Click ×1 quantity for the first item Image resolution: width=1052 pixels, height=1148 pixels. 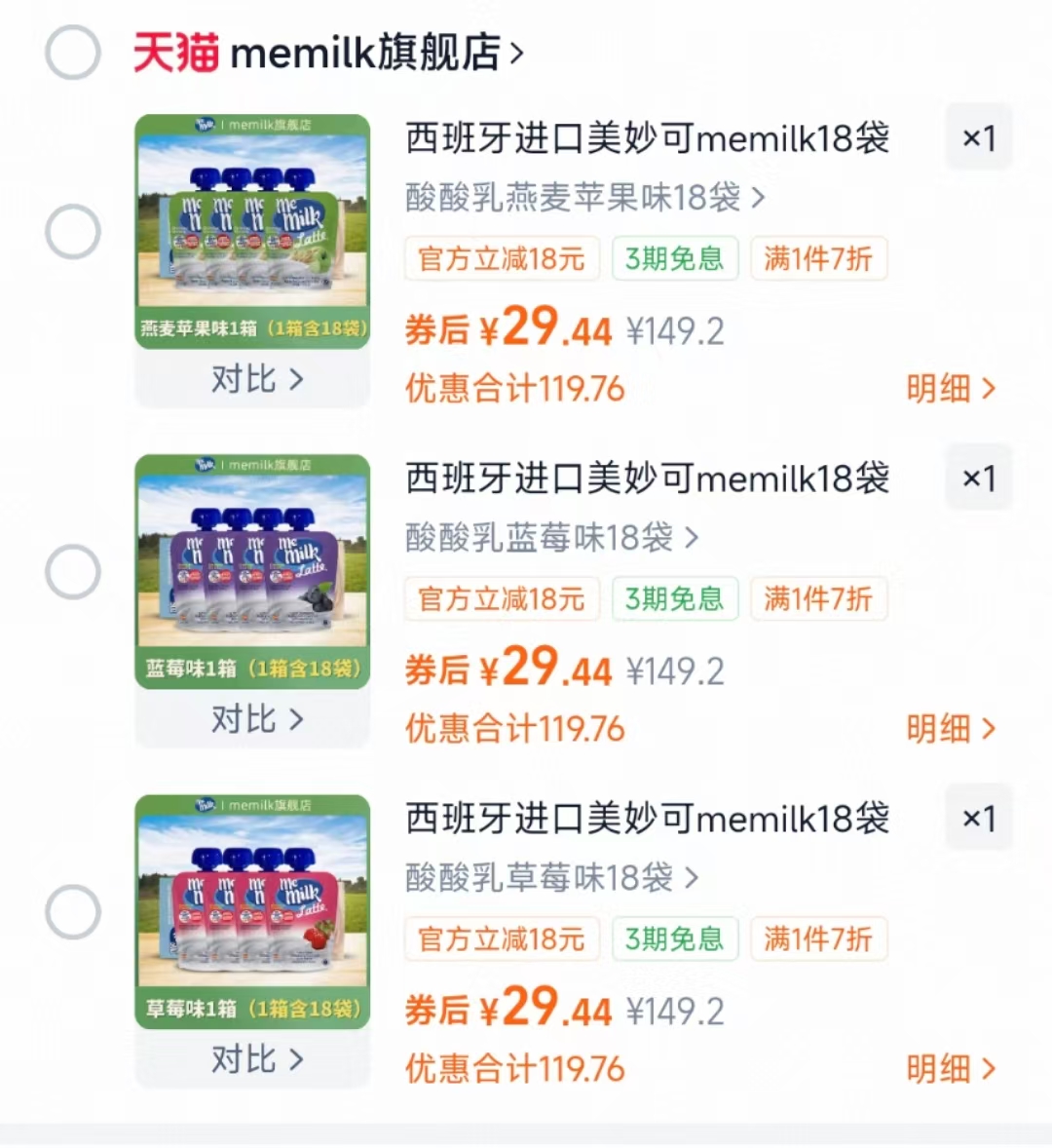tap(979, 137)
